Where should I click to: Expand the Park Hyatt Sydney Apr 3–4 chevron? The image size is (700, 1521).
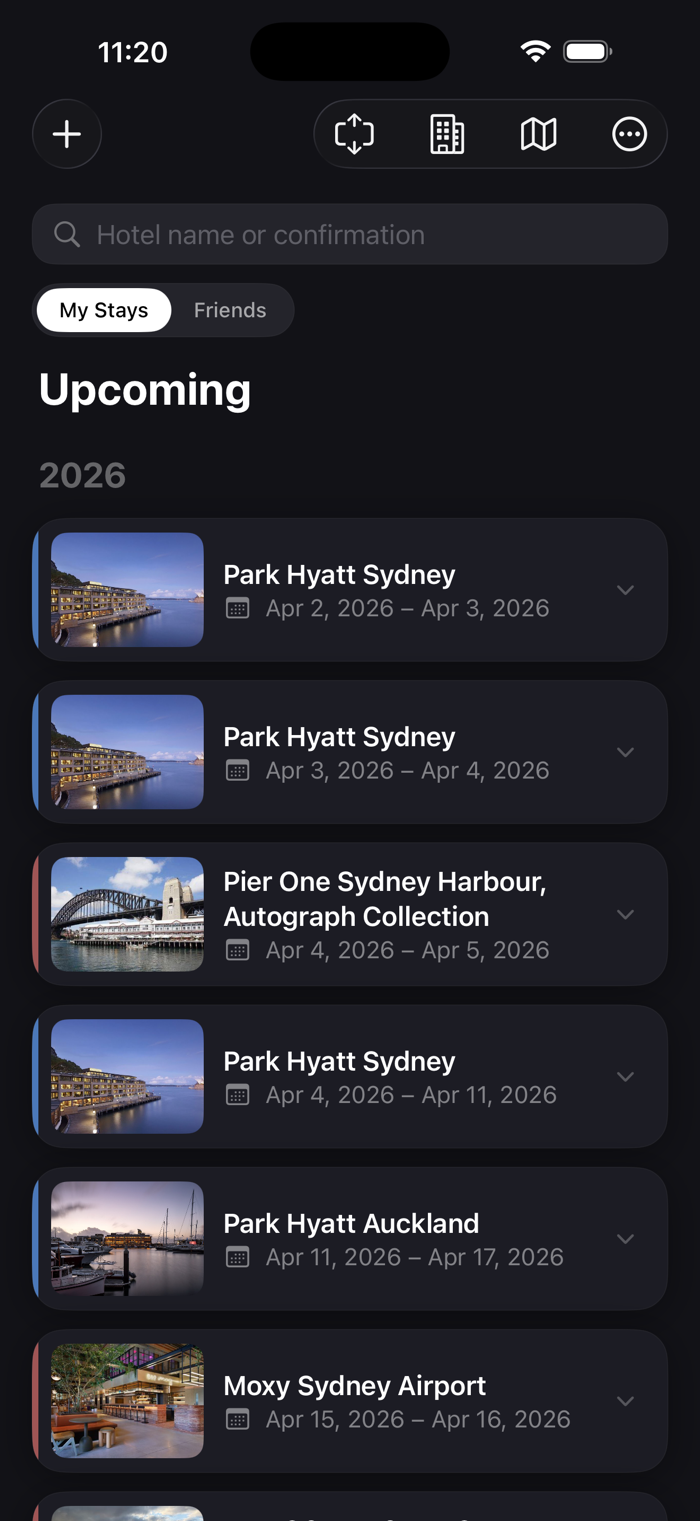[625, 752]
